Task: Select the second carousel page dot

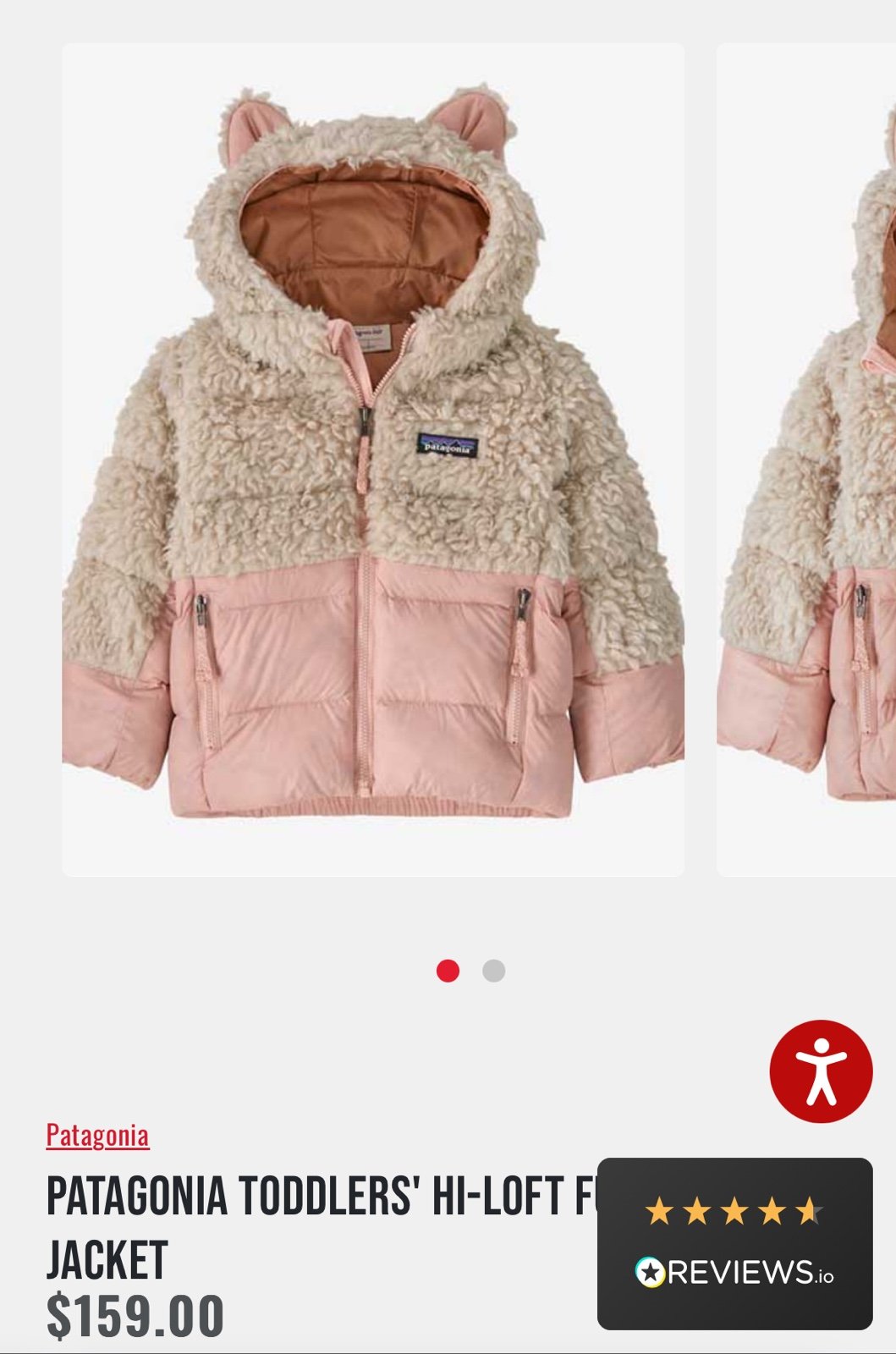Action: click(493, 971)
